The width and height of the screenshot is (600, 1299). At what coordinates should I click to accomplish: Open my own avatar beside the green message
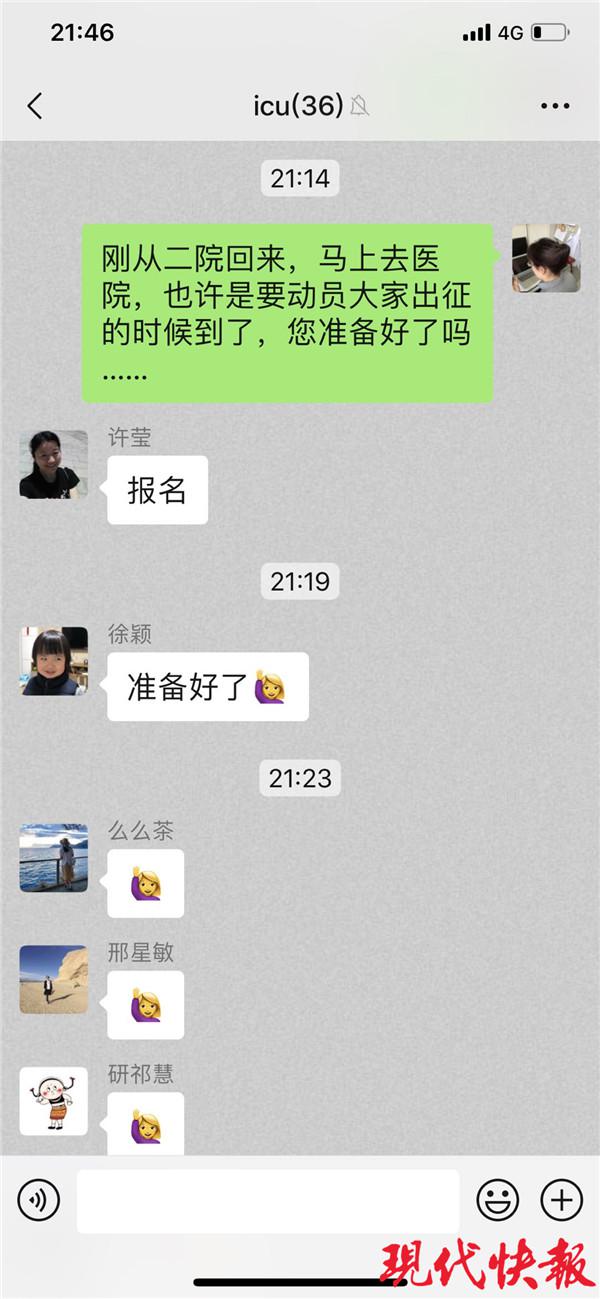[x=546, y=258]
